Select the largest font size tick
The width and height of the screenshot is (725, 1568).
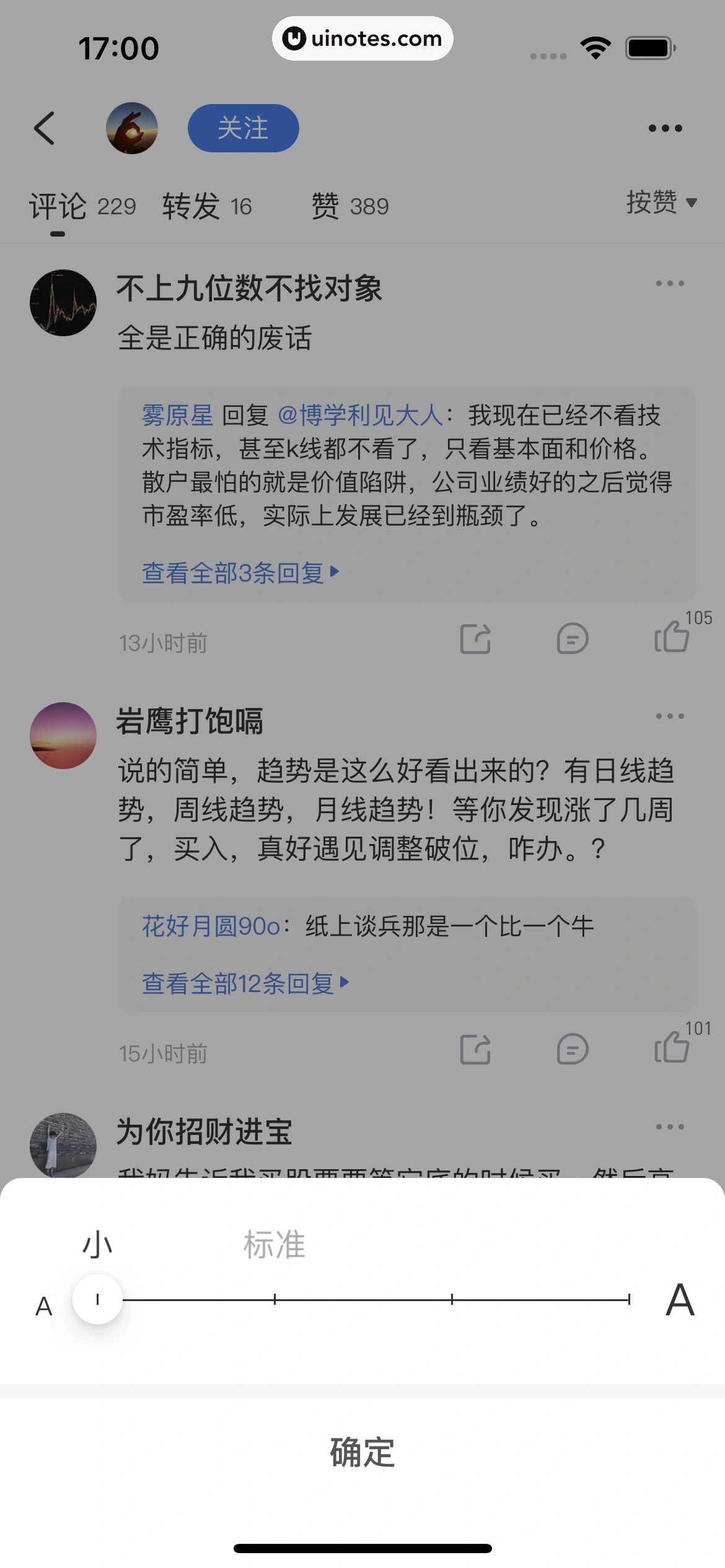629,1299
